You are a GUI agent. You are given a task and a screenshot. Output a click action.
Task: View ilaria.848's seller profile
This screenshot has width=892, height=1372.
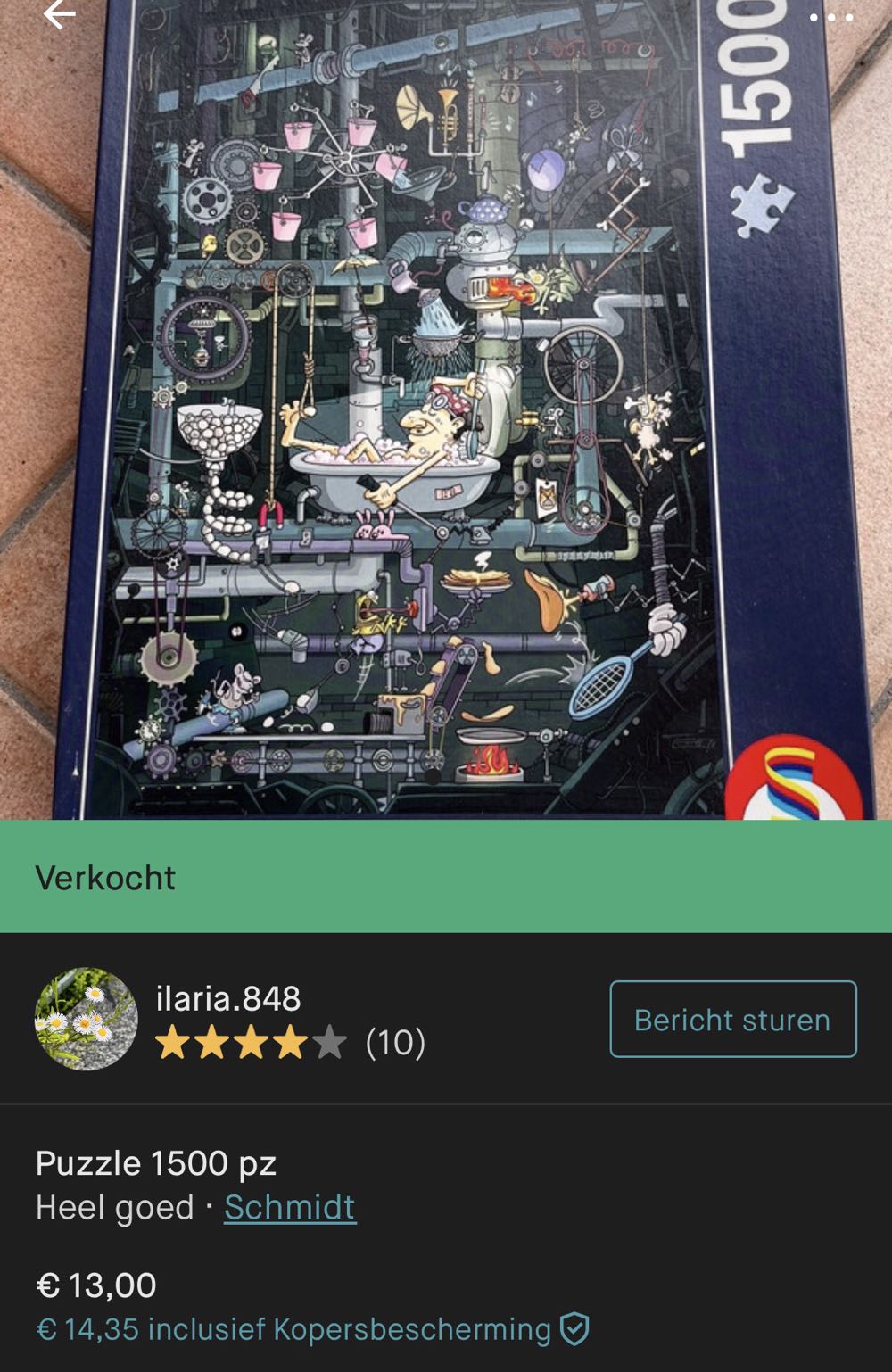[227, 999]
